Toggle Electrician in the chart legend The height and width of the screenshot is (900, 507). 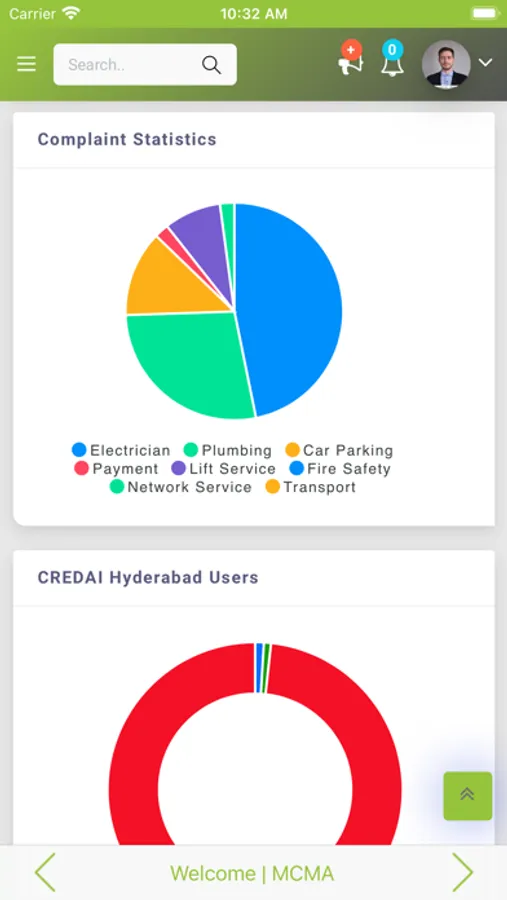pos(121,450)
